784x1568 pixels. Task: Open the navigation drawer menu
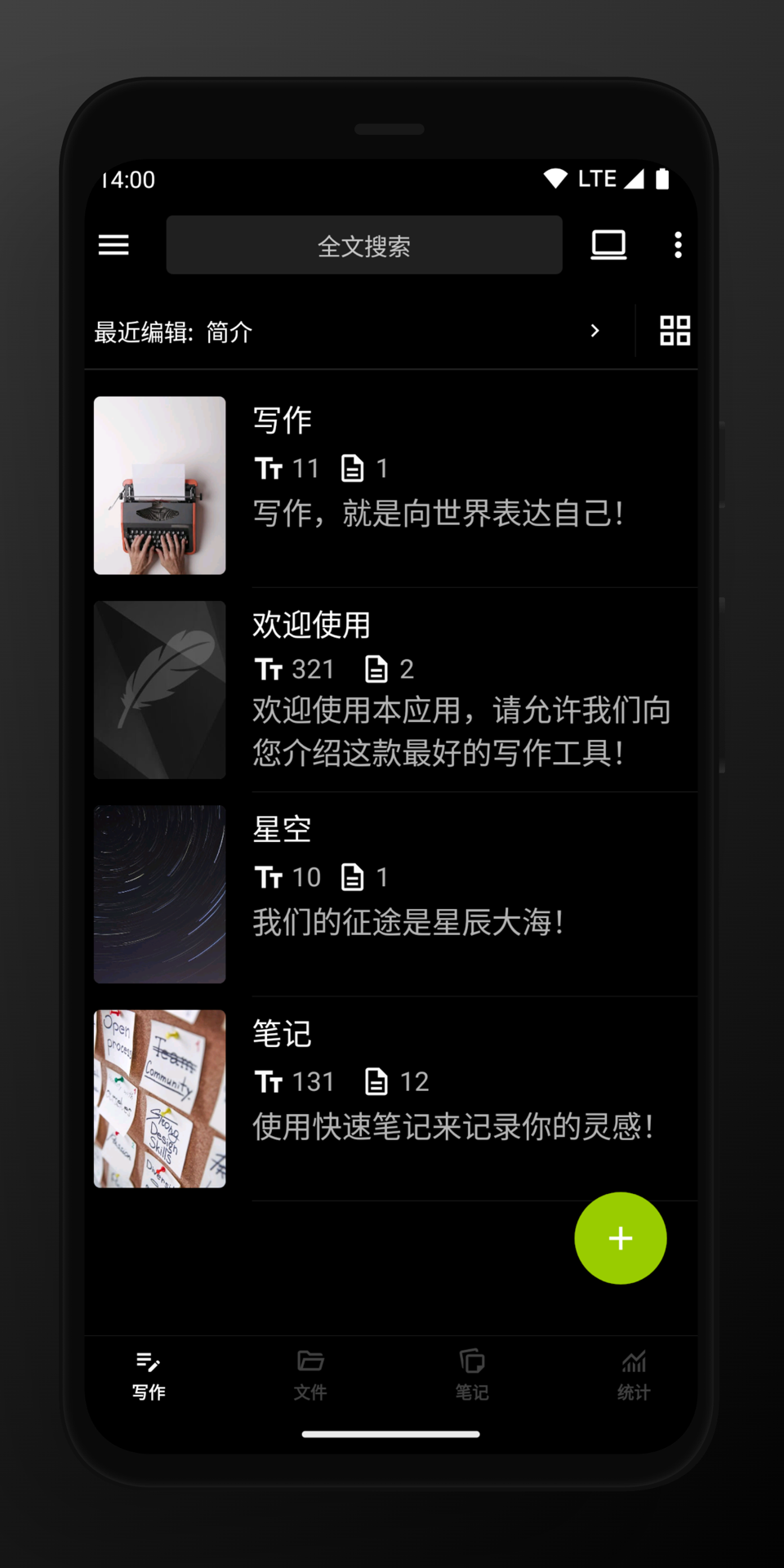pos(114,245)
